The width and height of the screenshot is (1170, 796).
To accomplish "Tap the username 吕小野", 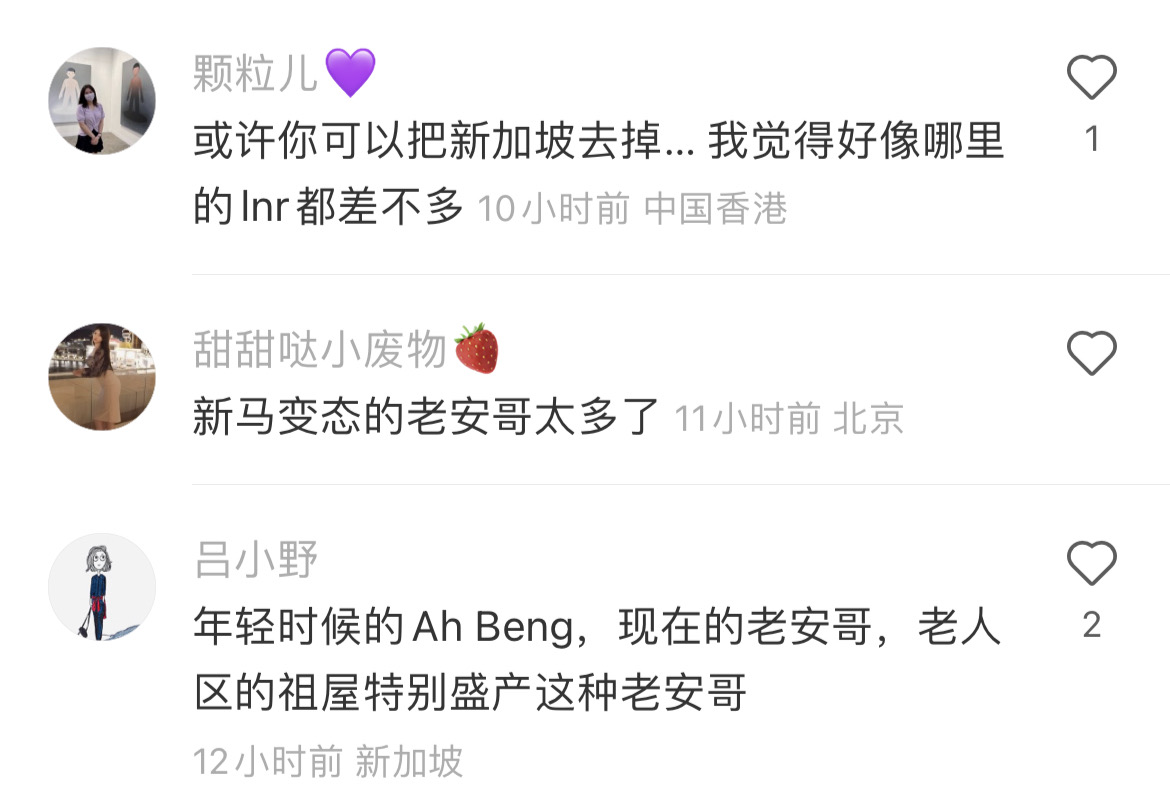I will coord(256,560).
